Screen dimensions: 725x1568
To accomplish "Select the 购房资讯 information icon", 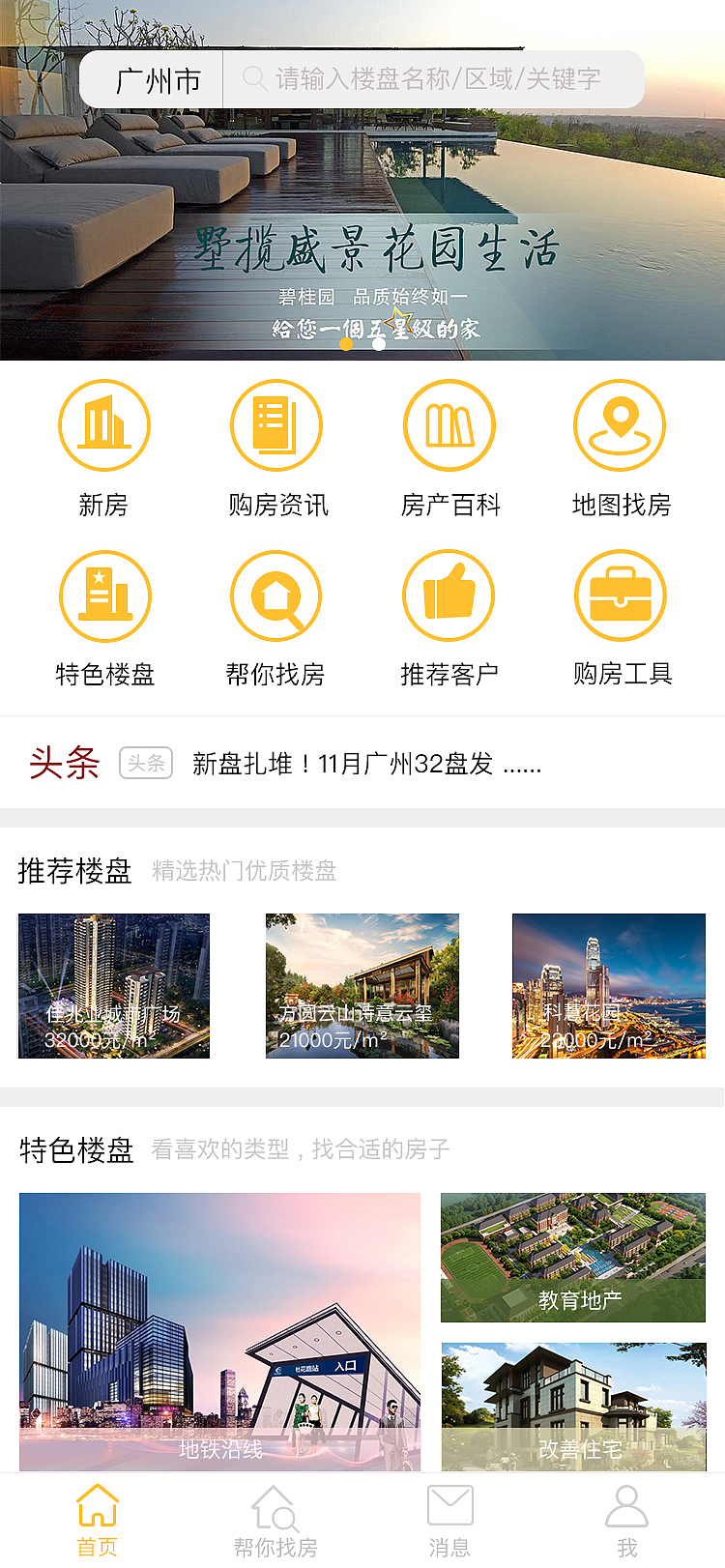I will coord(275,425).
